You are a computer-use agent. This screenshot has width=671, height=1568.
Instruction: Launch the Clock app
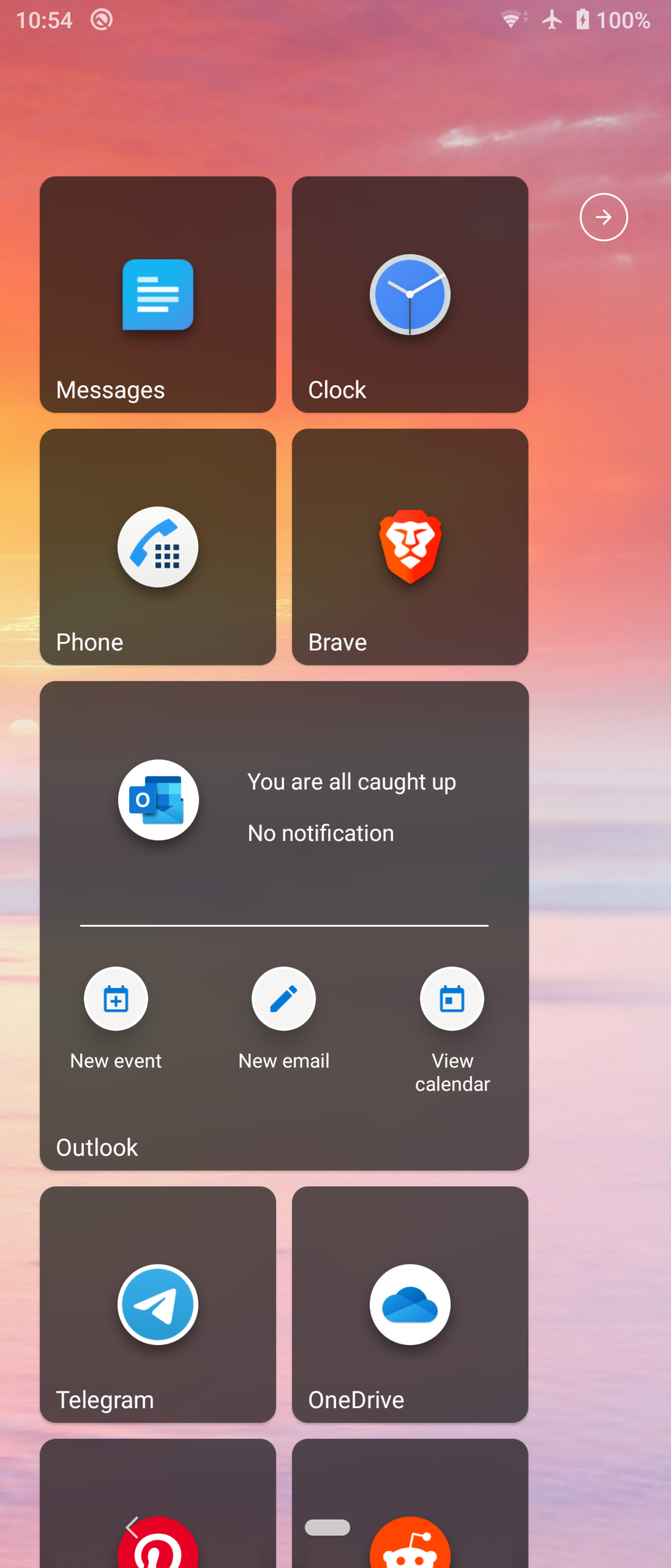(x=410, y=294)
